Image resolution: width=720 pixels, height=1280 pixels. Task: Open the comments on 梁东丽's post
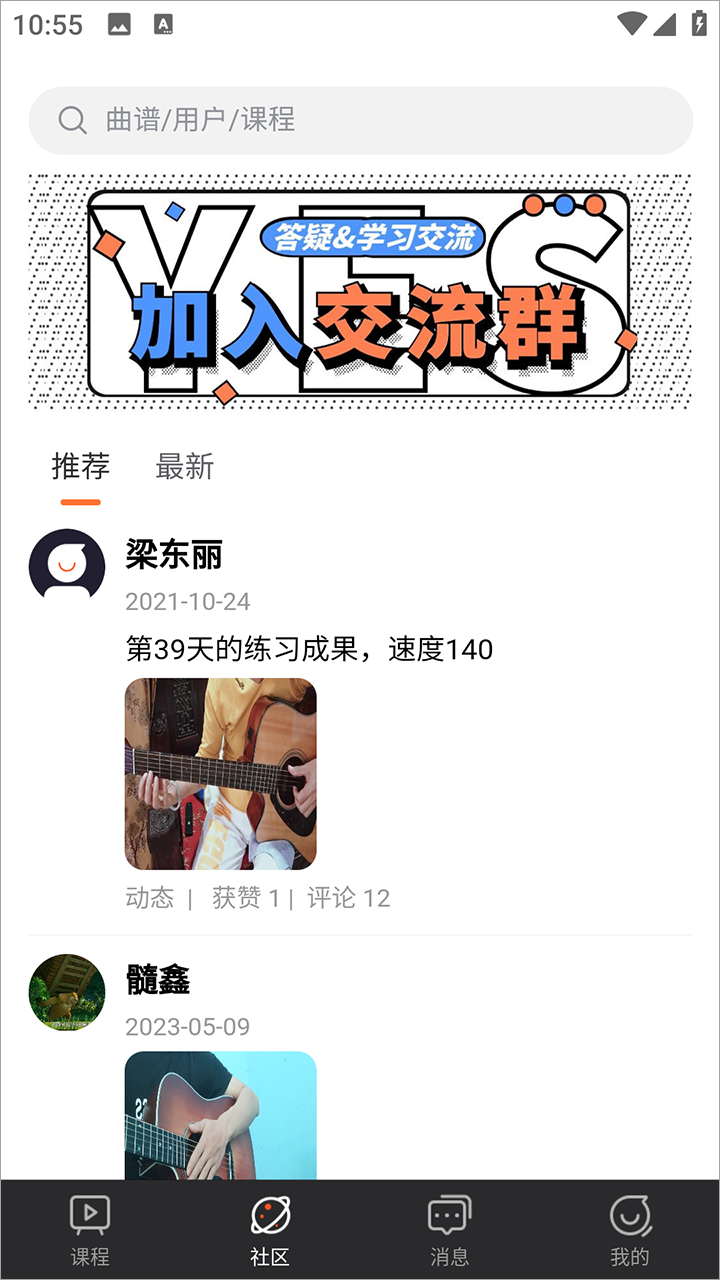tap(348, 898)
